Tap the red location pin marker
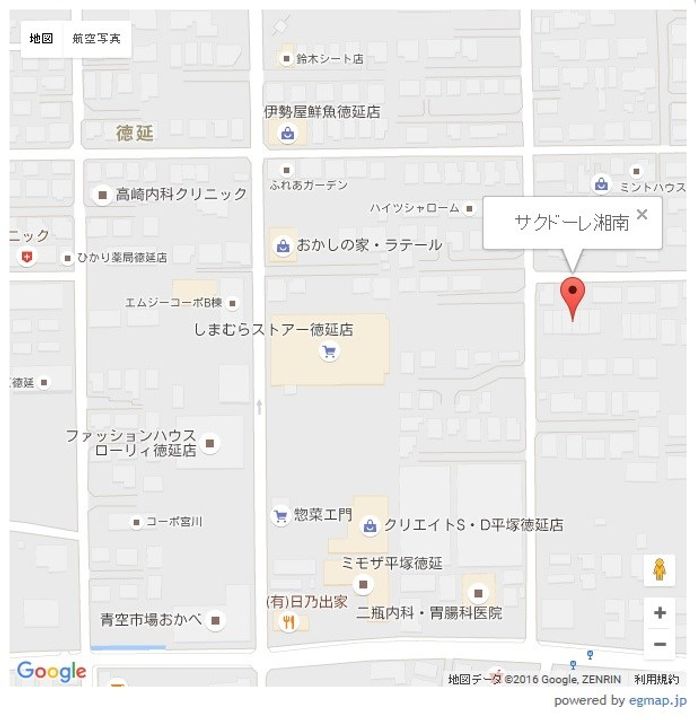Image resolution: width=696 pixels, height=720 pixels. click(572, 297)
